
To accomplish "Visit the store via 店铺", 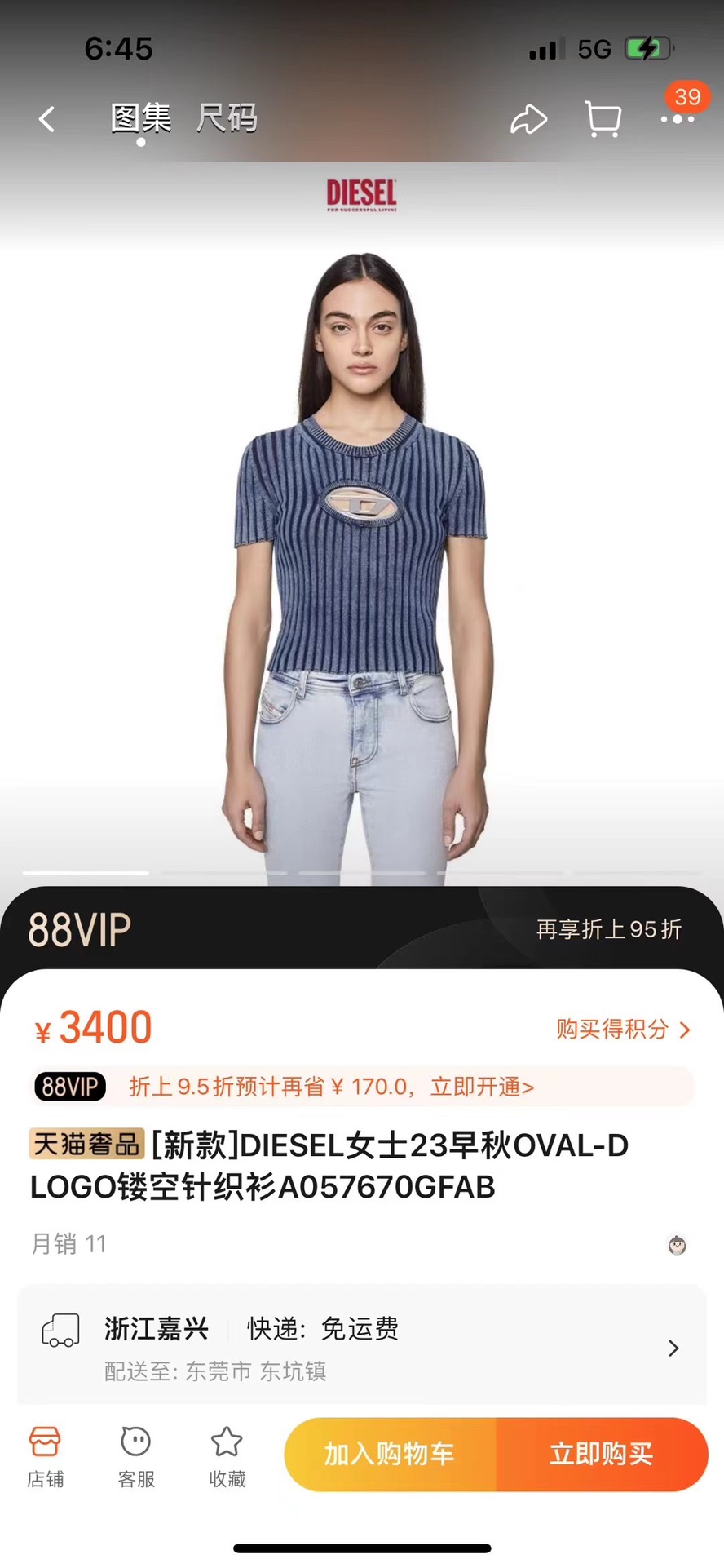I will tap(45, 1457).
